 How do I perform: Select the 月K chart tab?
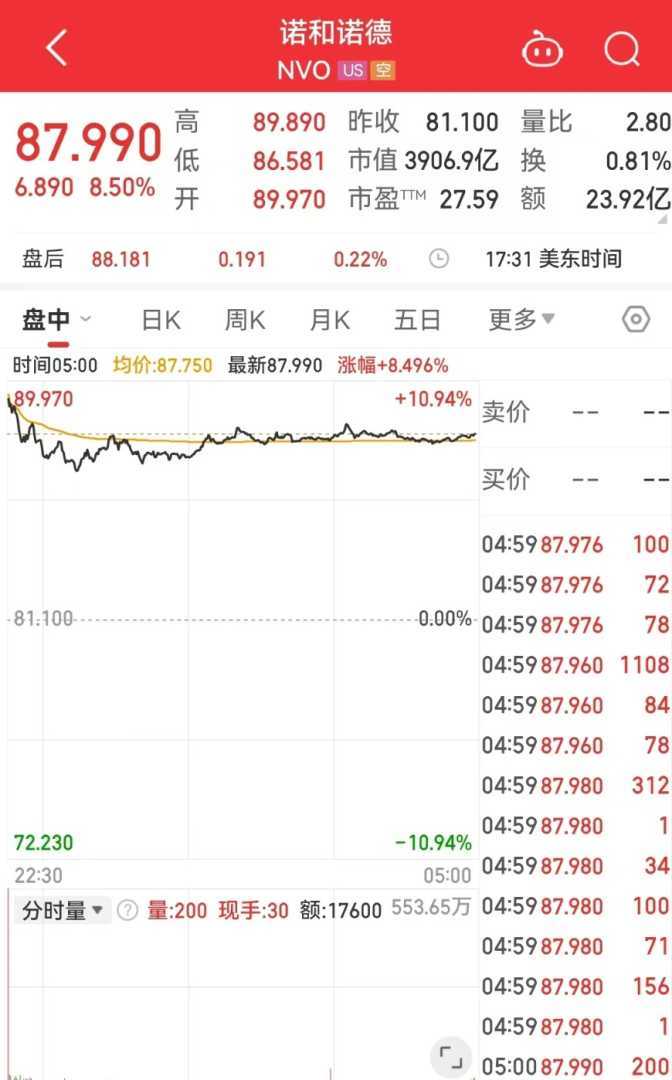point(330,320)
